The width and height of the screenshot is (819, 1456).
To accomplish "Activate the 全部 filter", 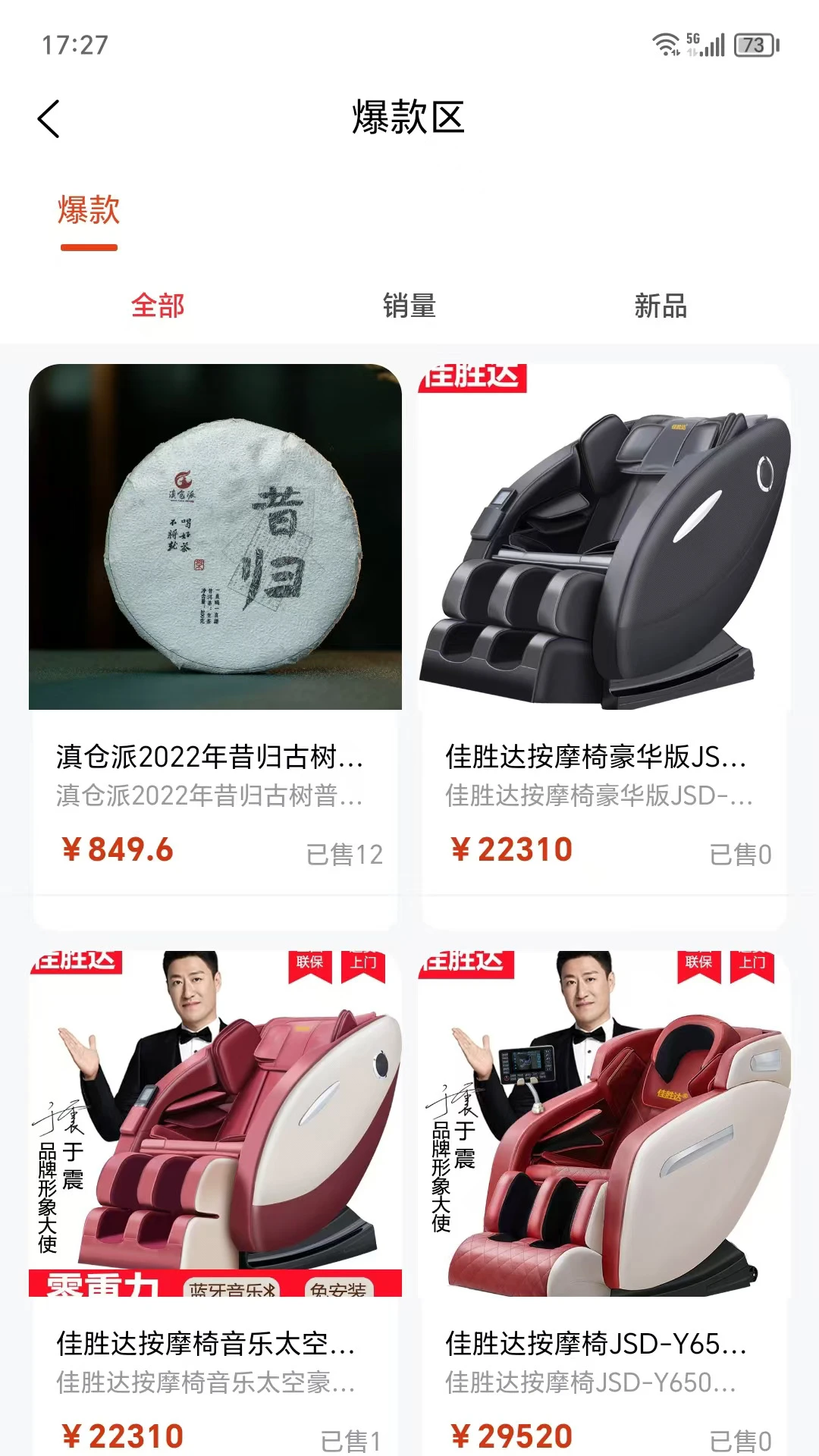I will pyautogui.click(x=156, y=306).
